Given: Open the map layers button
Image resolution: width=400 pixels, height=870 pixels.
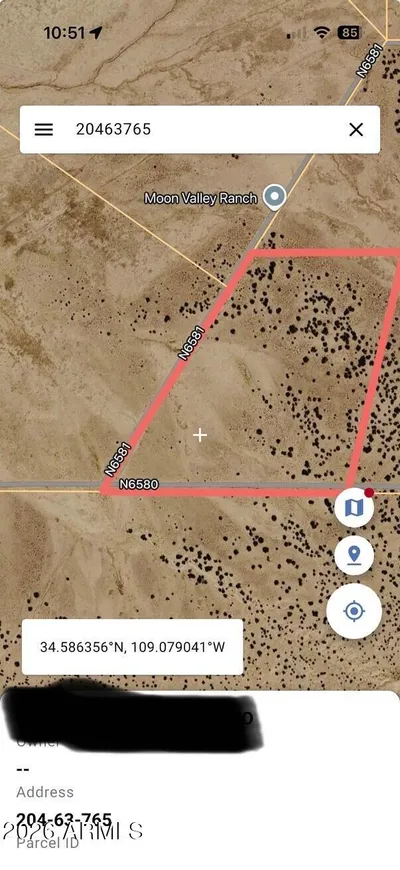Looking at the screenshot, I should pyautogui.click(x=354, y=507).
